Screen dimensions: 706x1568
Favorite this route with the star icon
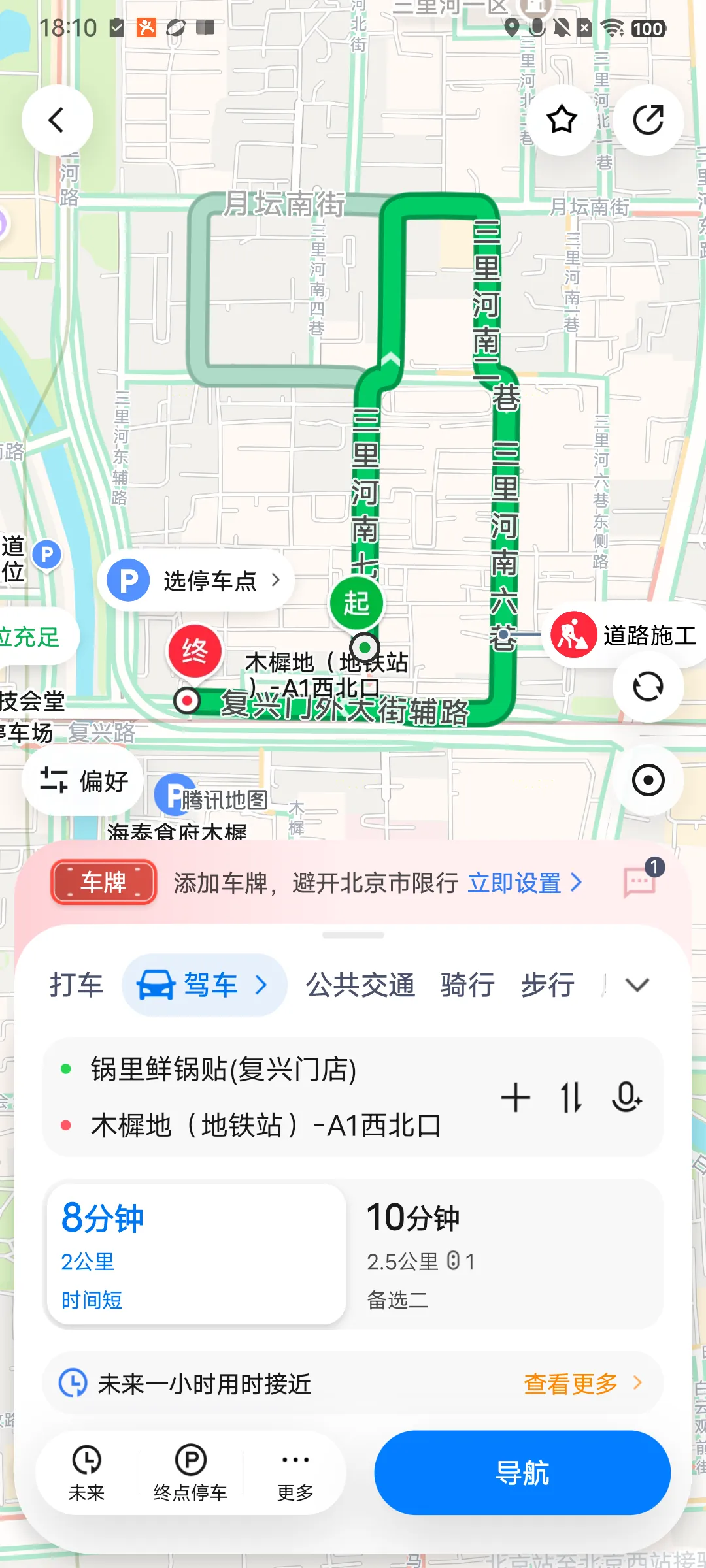click(x=562, y=120)
